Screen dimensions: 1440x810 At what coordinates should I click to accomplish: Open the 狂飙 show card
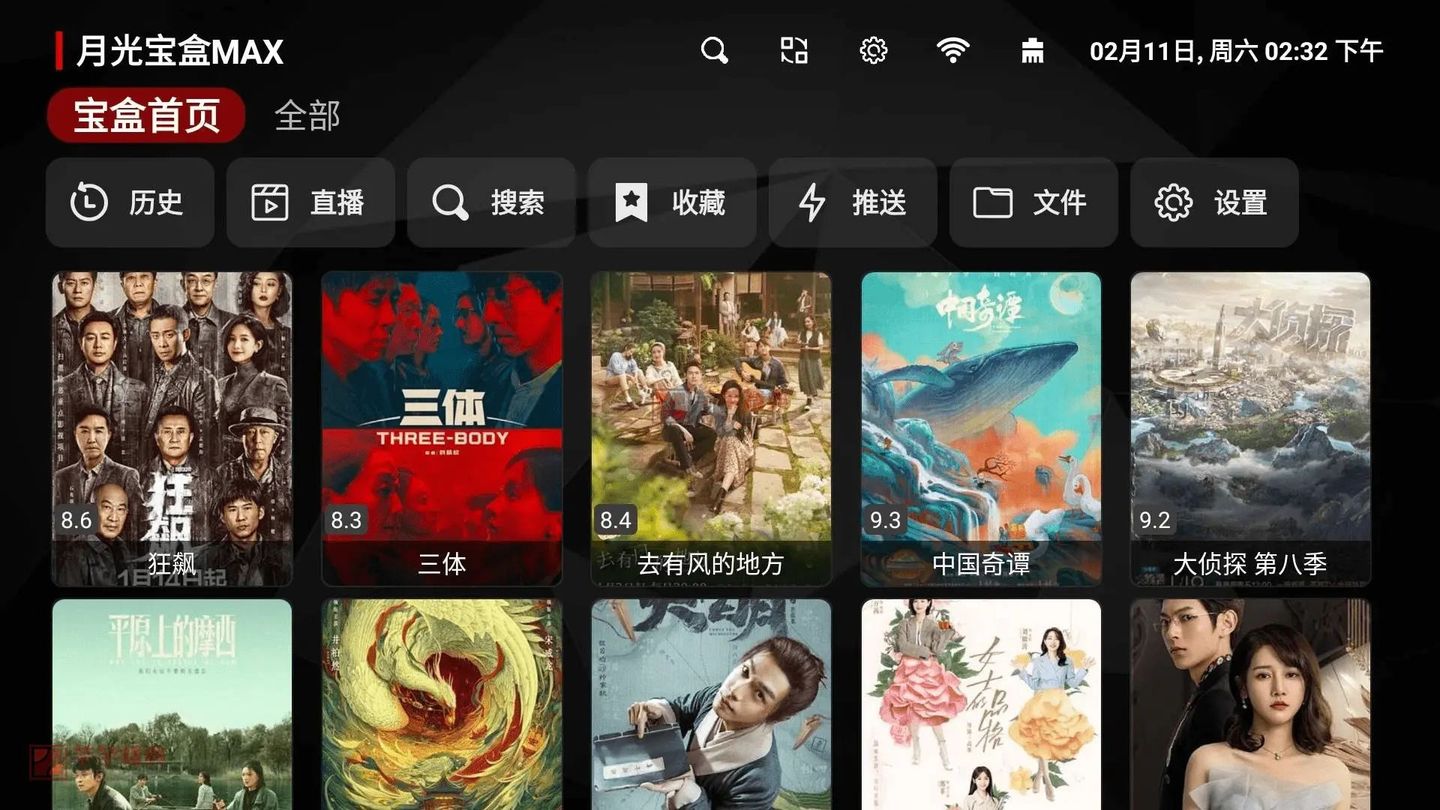(x=172, y=428)
